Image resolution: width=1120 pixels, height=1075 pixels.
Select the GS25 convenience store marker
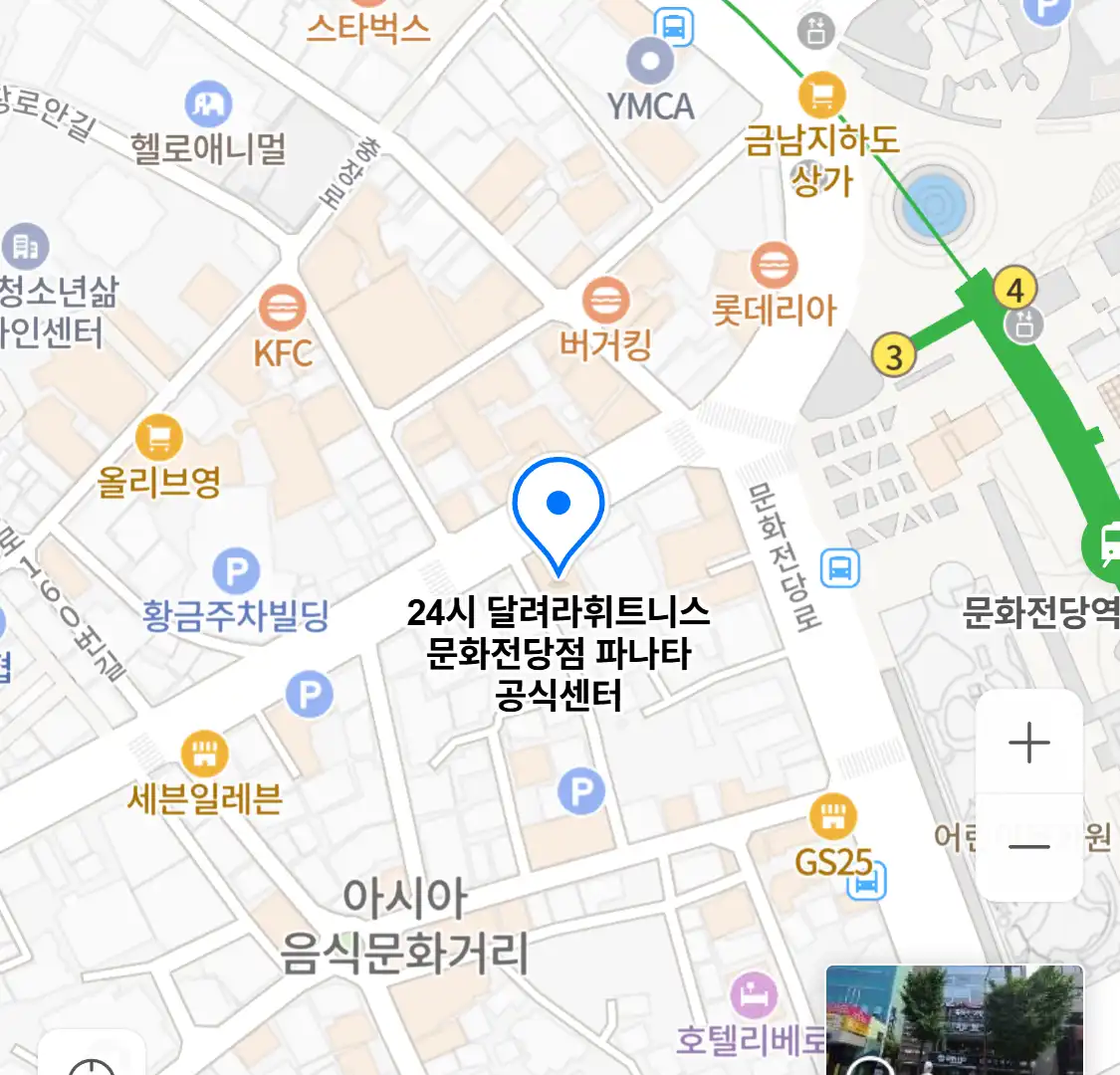pyautogui.click(x=833, y=817)
